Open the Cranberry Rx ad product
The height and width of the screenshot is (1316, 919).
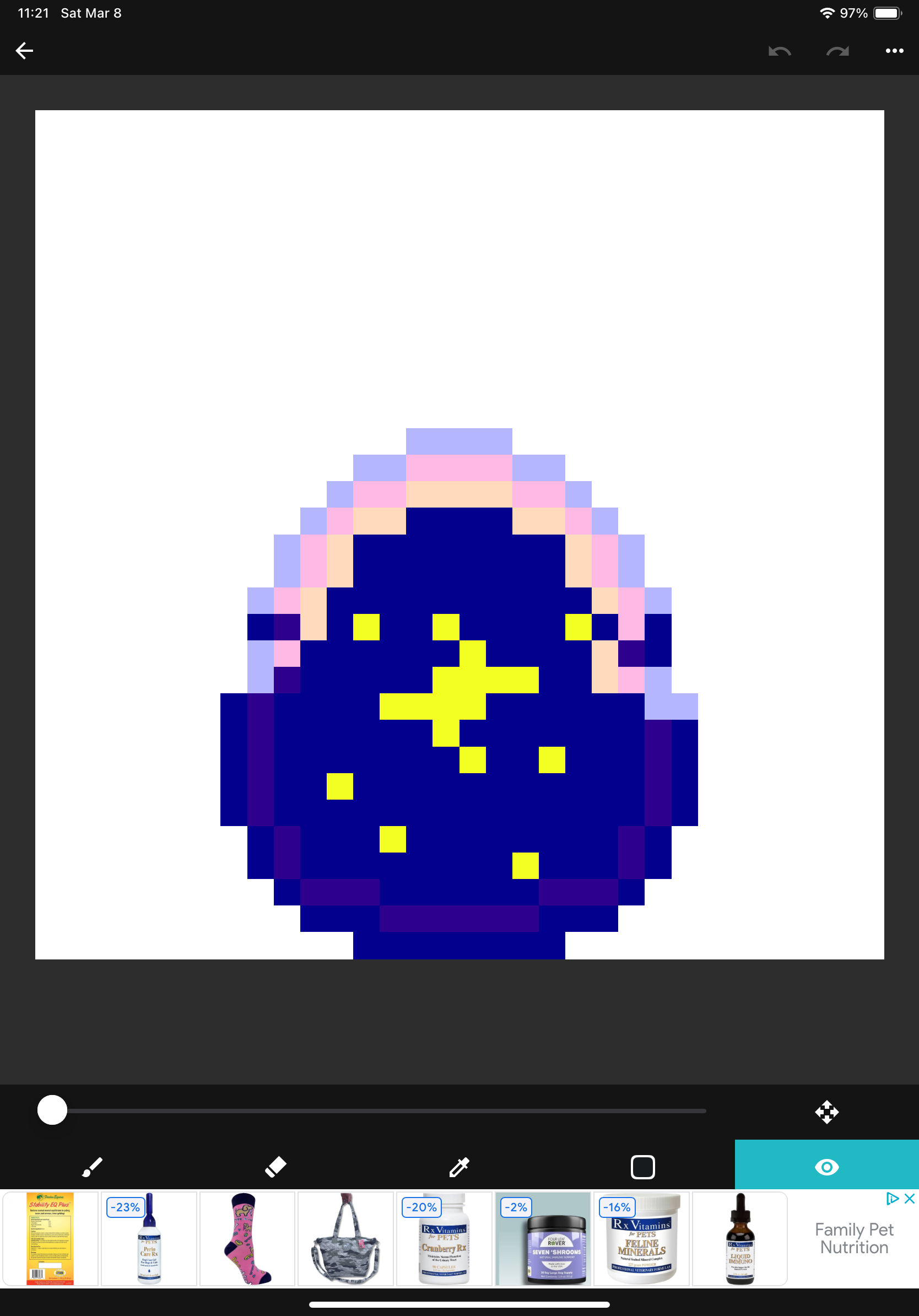444,1239
